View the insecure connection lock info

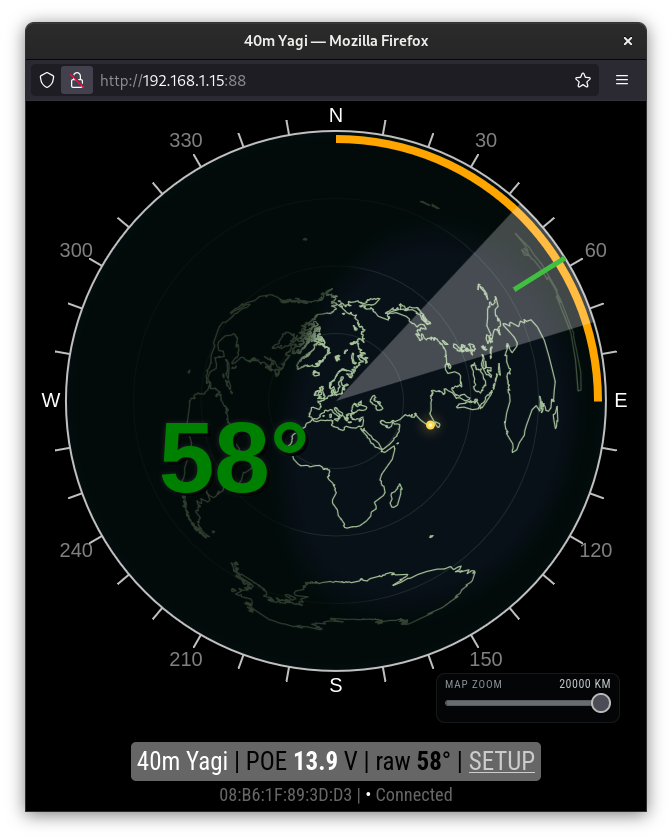pos(77,80)
